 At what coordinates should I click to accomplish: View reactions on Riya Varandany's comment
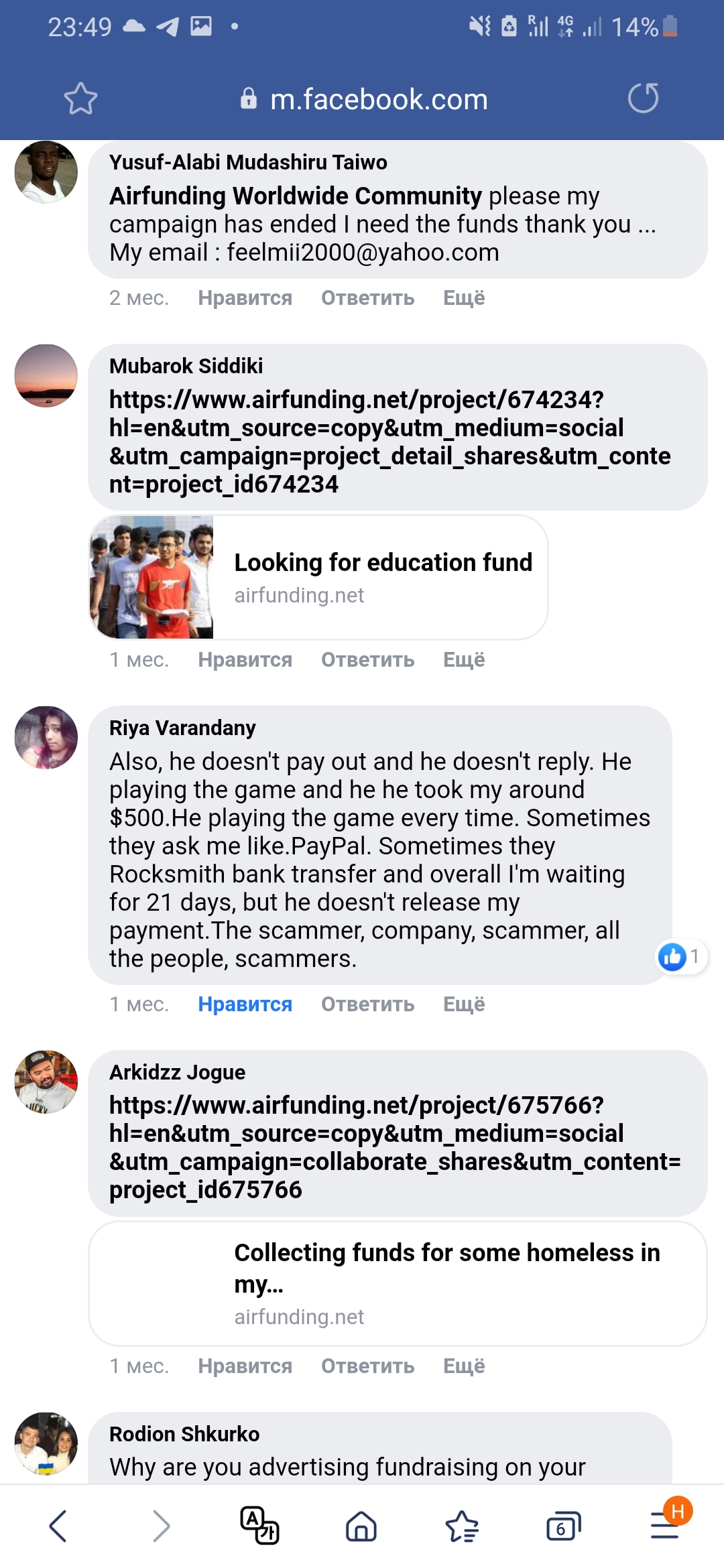point(681,956)
